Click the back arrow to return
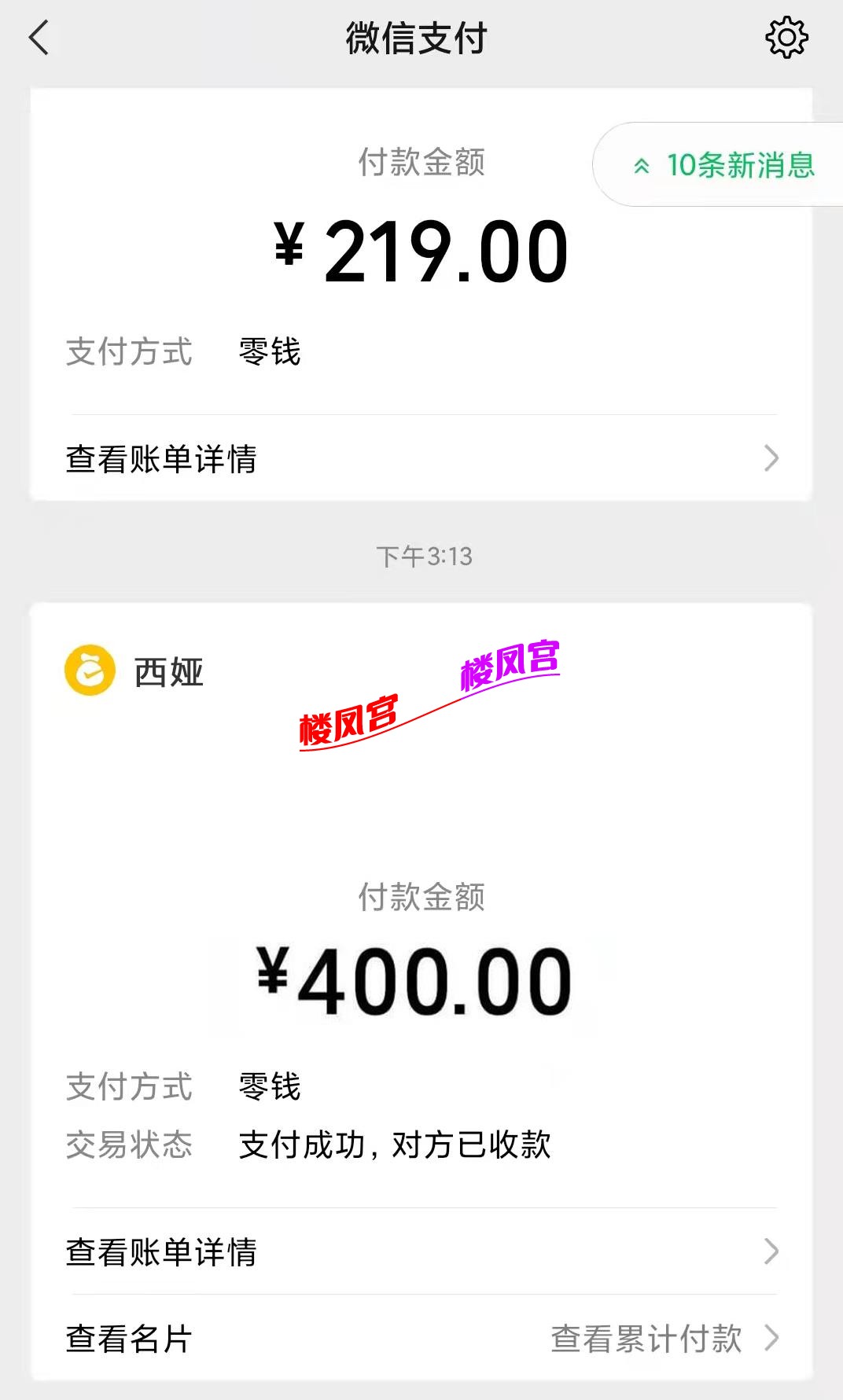This screenshot has height=1400, width=843. point(38,38)
